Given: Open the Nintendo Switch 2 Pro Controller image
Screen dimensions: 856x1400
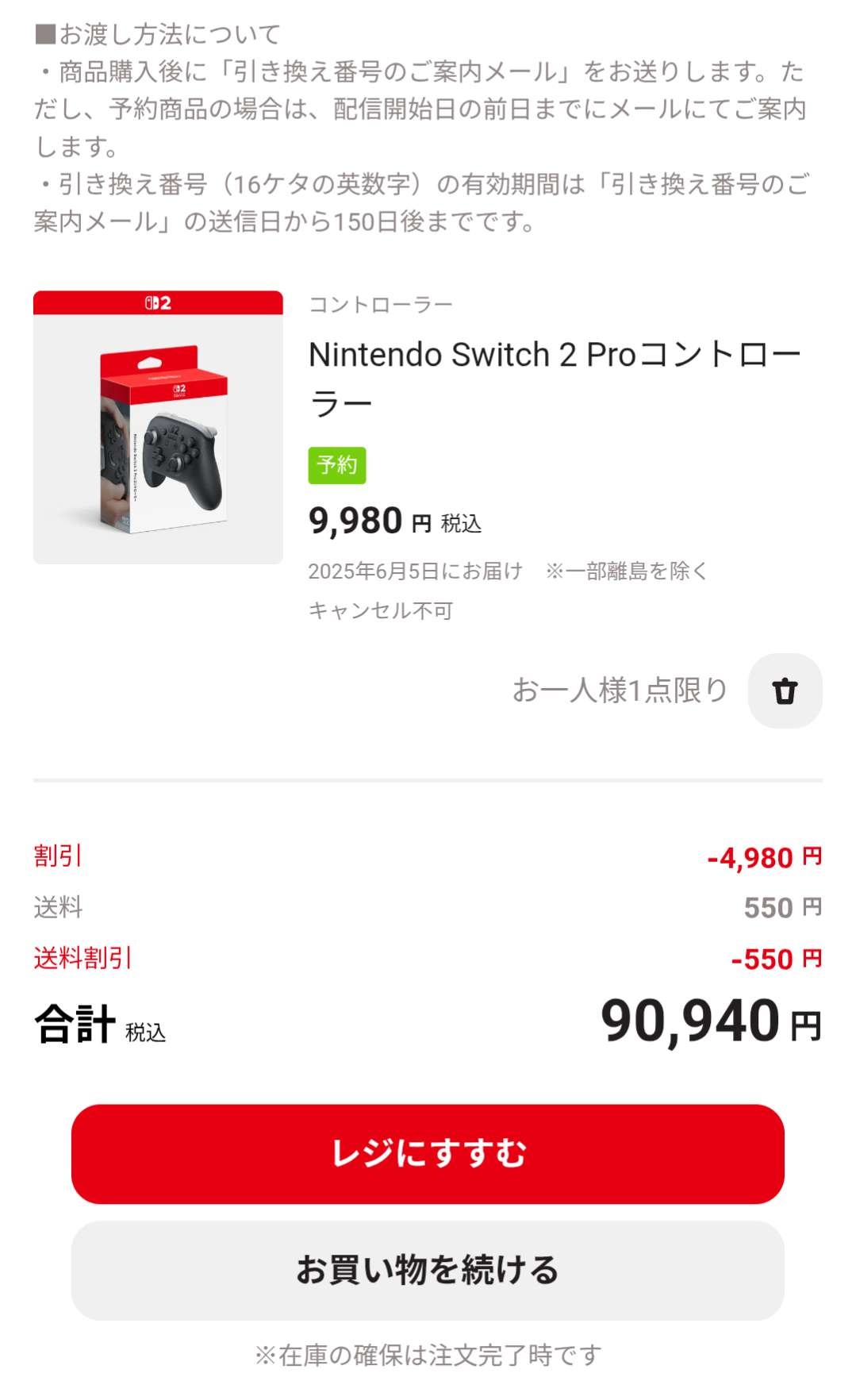Looking at the screenshot, I should pyautogui.click(x=158, y=427).
